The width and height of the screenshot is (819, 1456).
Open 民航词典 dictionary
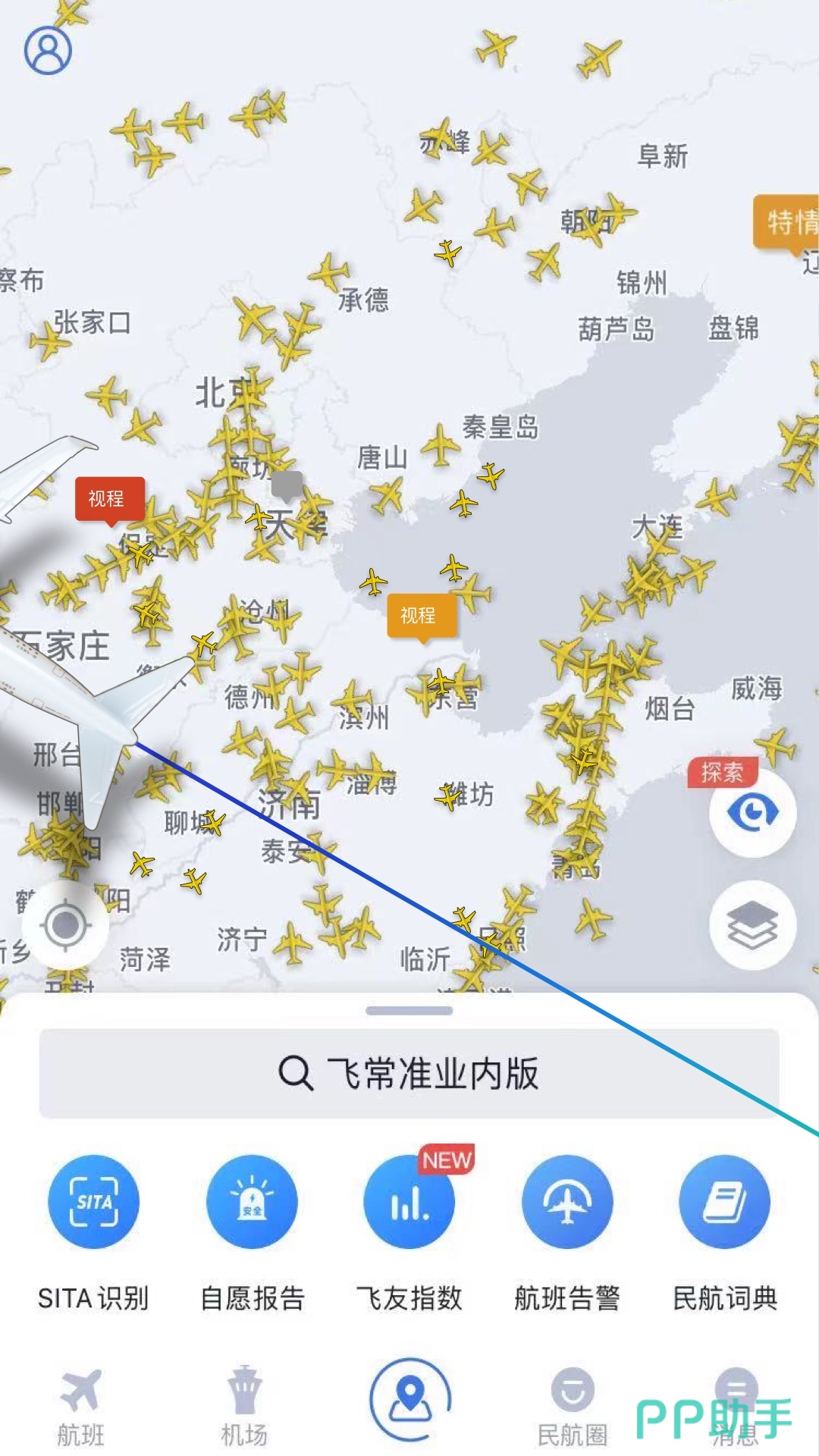(x=725, y=1202)
